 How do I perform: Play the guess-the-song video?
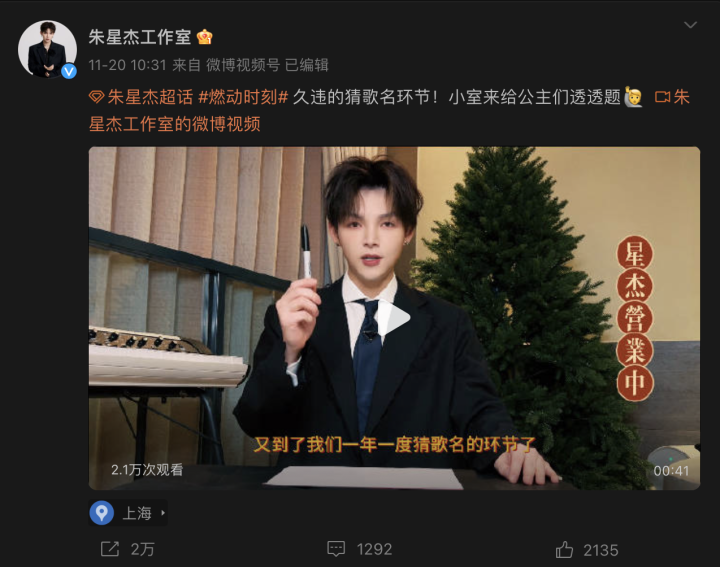pyautogui.click(x=394, y=319)
